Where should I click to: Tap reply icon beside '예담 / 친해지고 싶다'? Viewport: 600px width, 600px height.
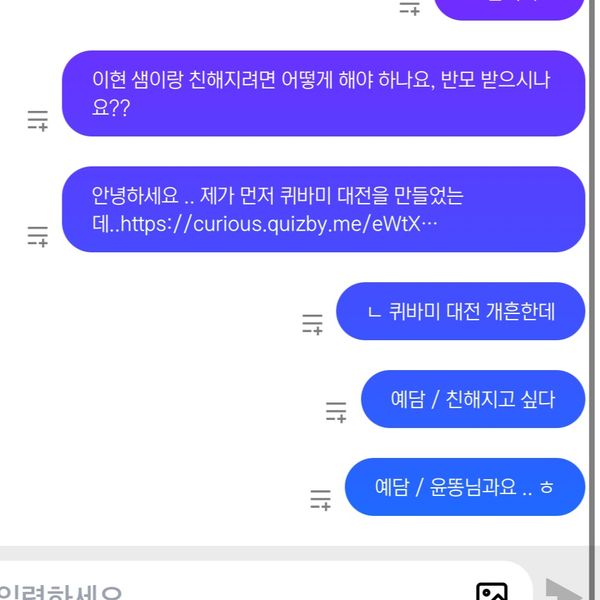coord(336,412)
